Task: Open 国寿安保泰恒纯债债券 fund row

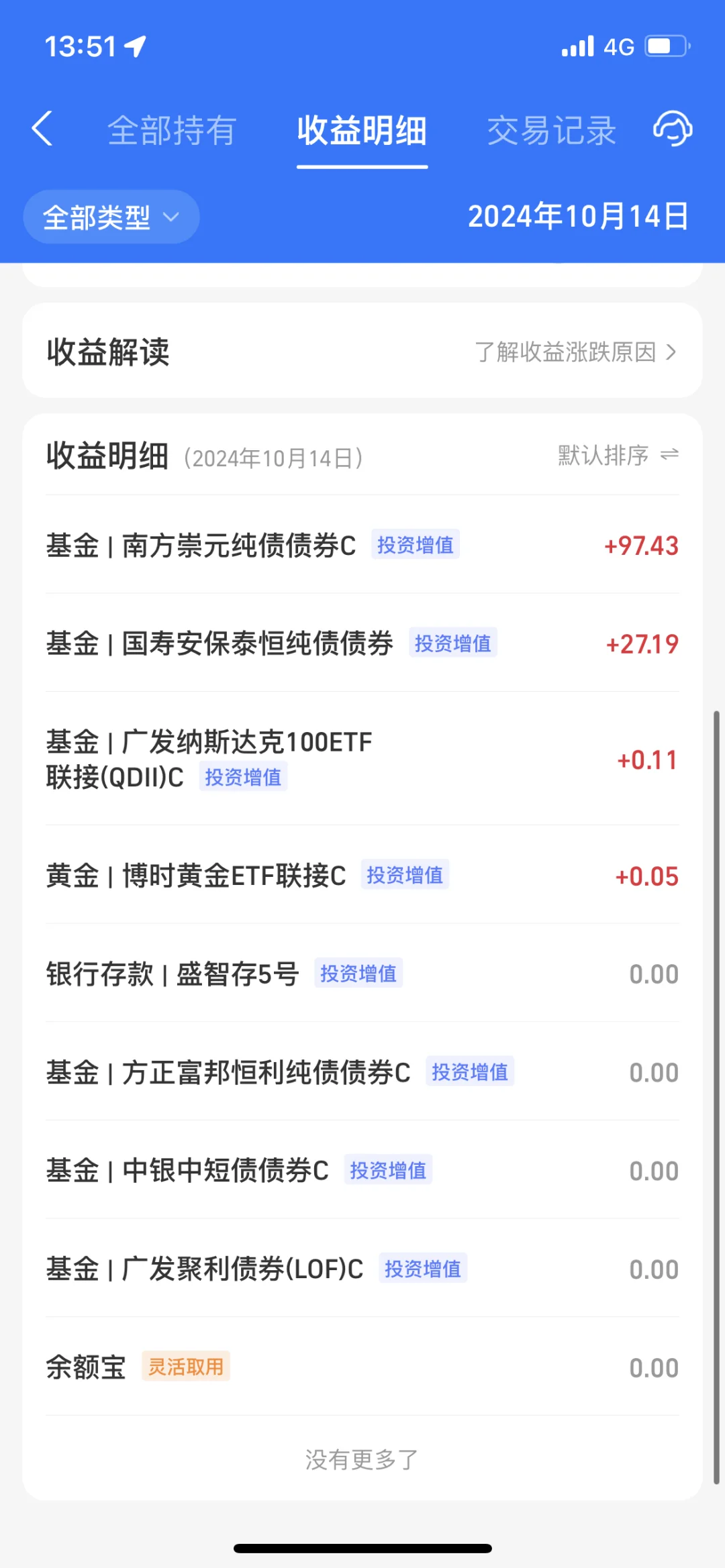Action: tap(362, 643)
